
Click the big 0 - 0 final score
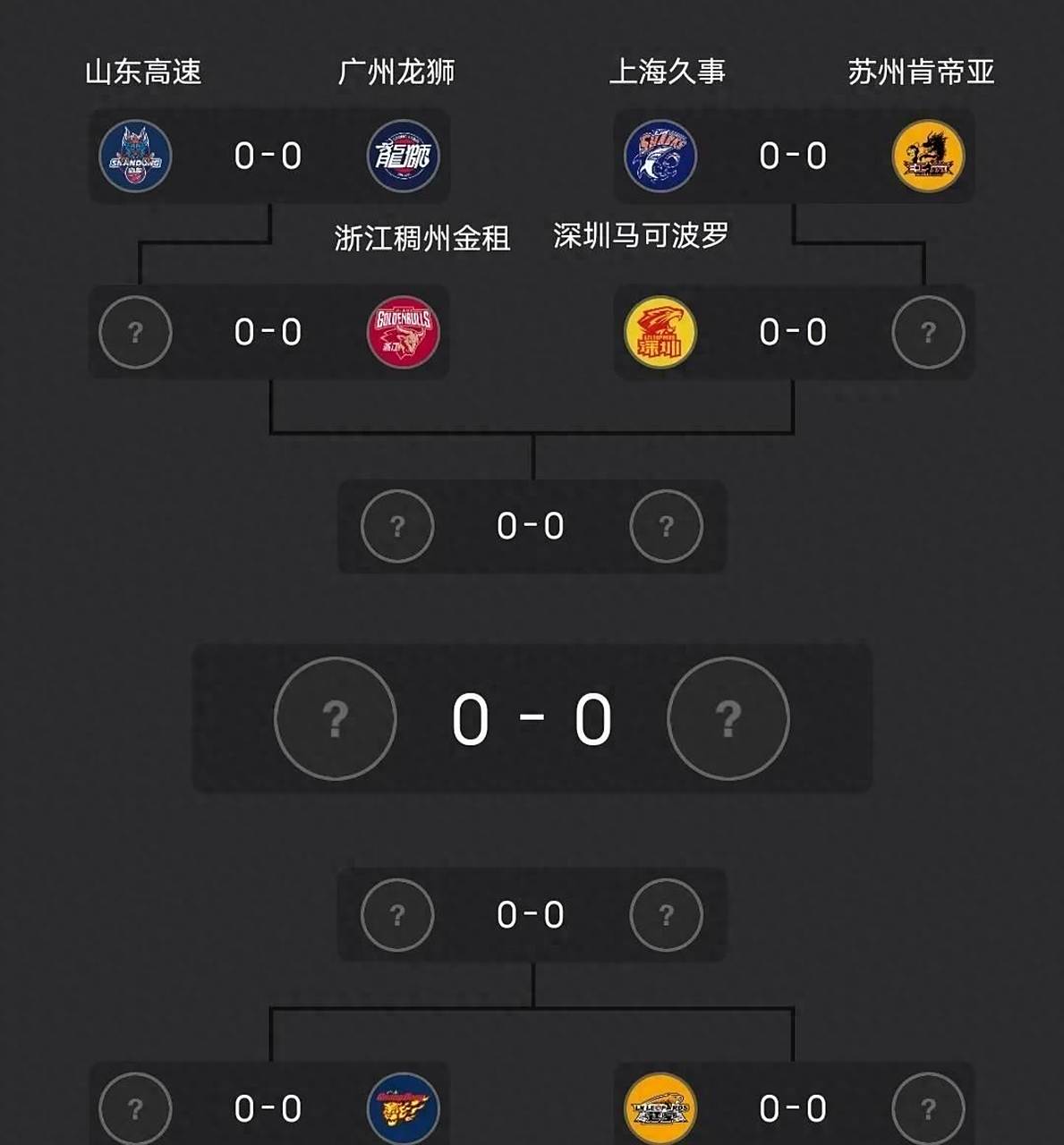pos(532,716)
